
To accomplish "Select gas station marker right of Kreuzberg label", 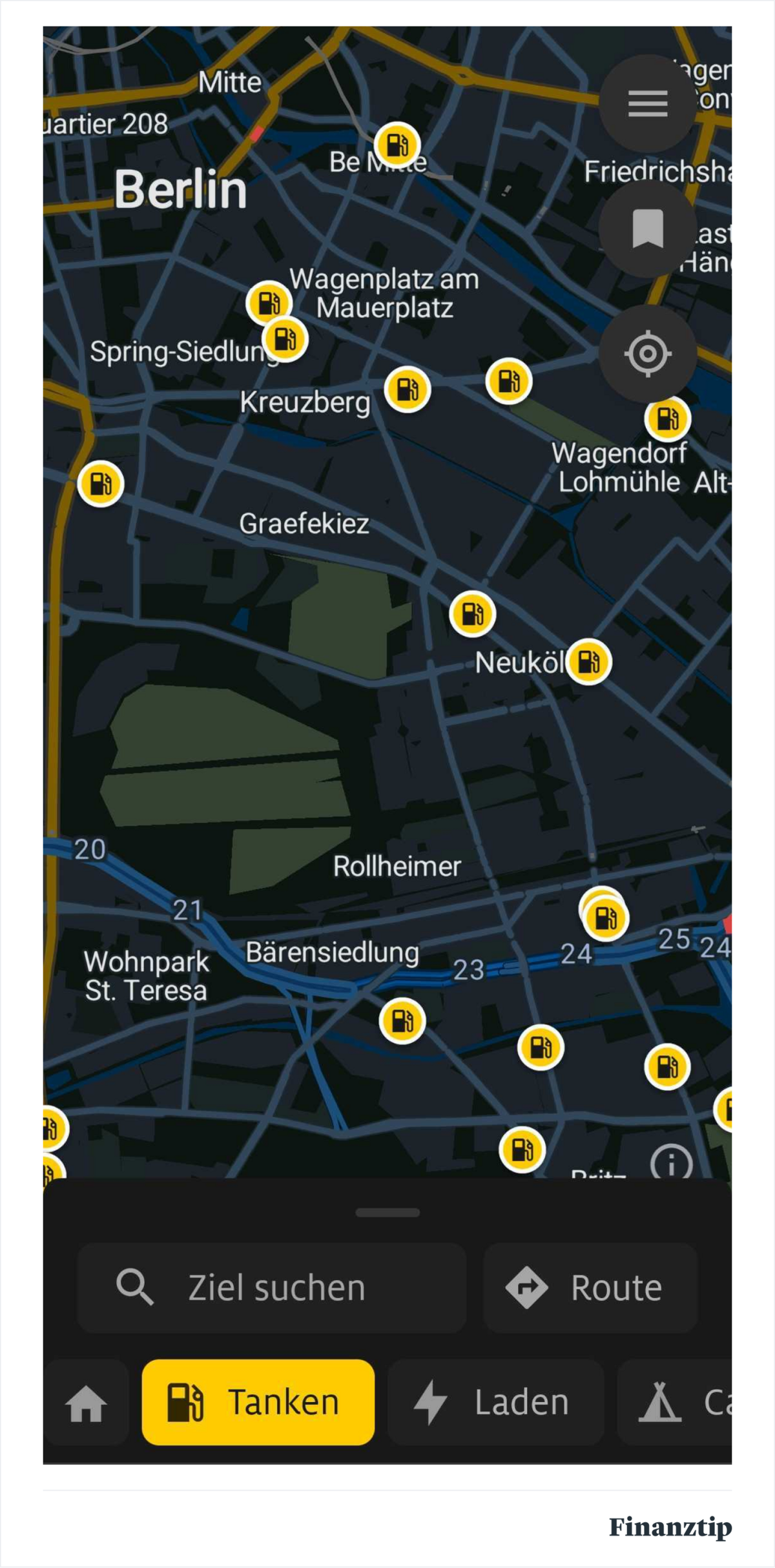I will (x=407, y=390).
